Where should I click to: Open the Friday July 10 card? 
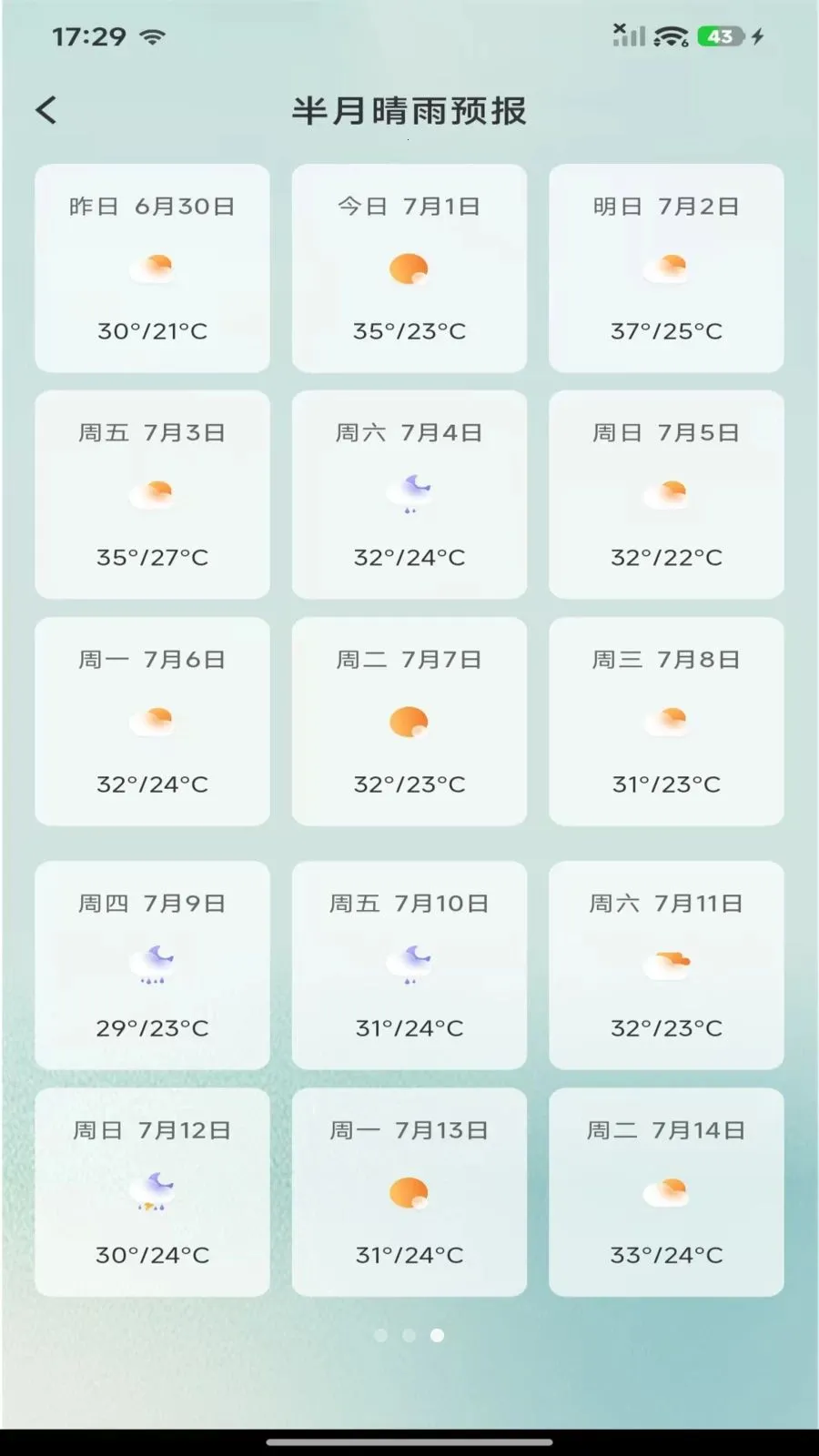click(409, 966)
